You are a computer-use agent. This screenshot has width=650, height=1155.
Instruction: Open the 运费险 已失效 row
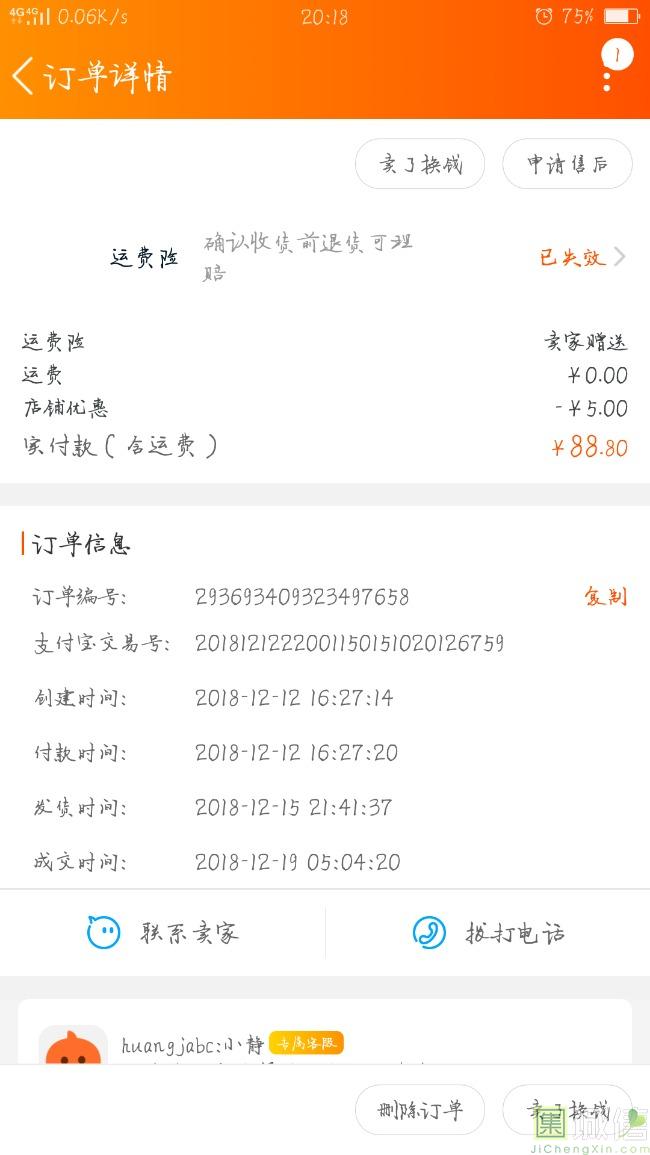(x=325, y=257)
